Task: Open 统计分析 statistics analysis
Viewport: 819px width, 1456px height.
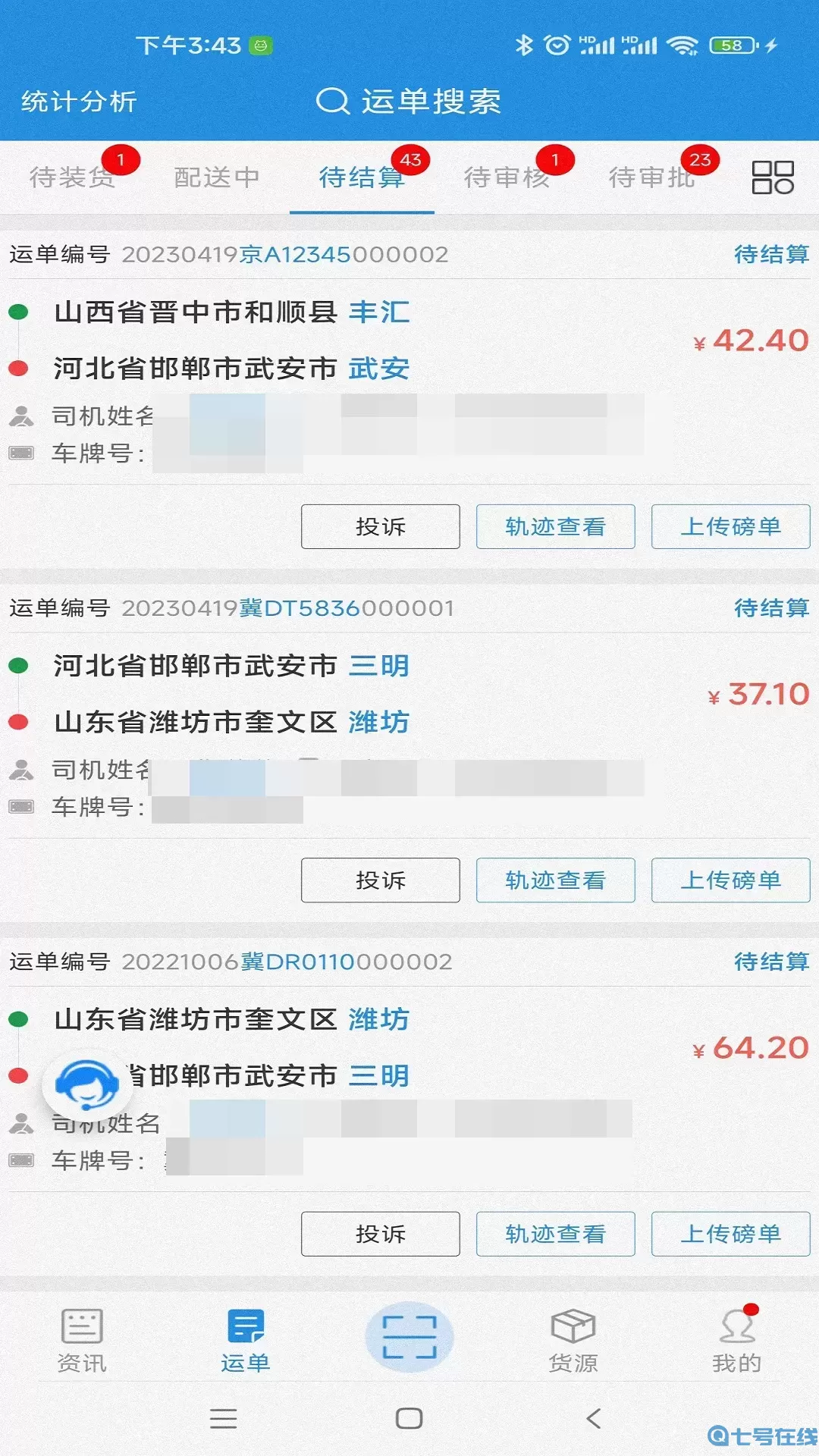Action: (x=78, y=102)
